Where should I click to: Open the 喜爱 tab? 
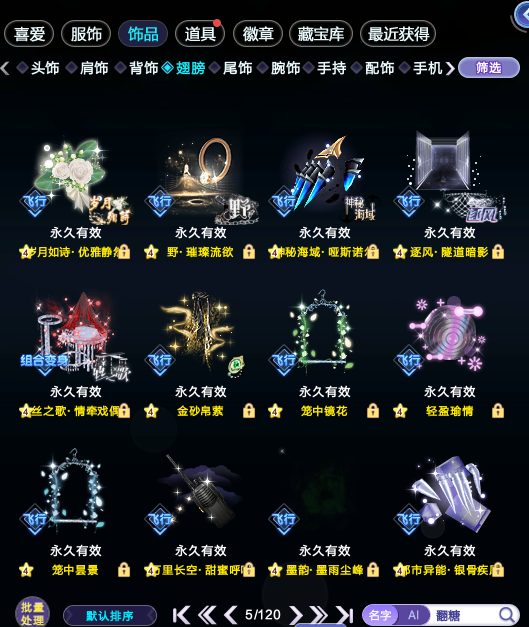[x=29, y=34]
